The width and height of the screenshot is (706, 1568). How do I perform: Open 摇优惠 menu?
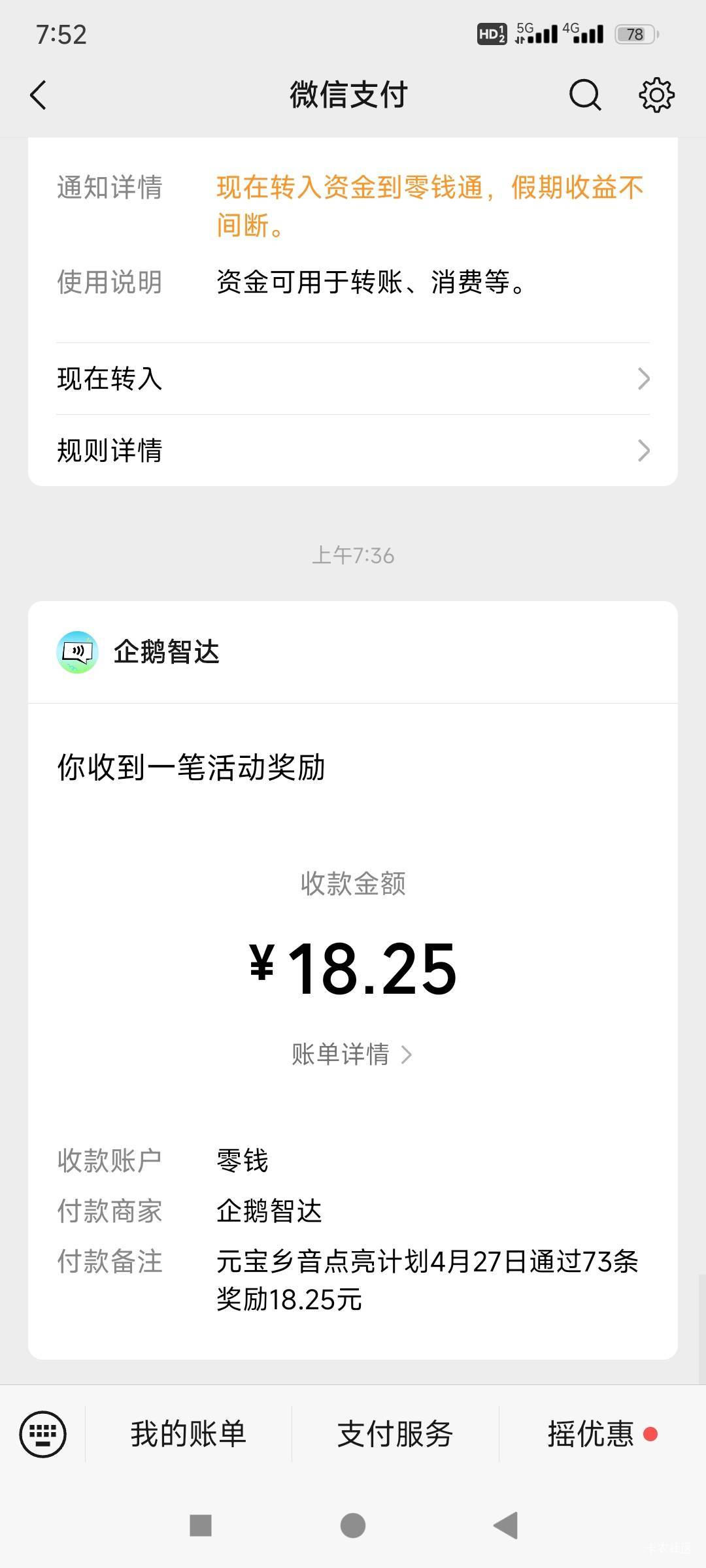(592, 1435)
